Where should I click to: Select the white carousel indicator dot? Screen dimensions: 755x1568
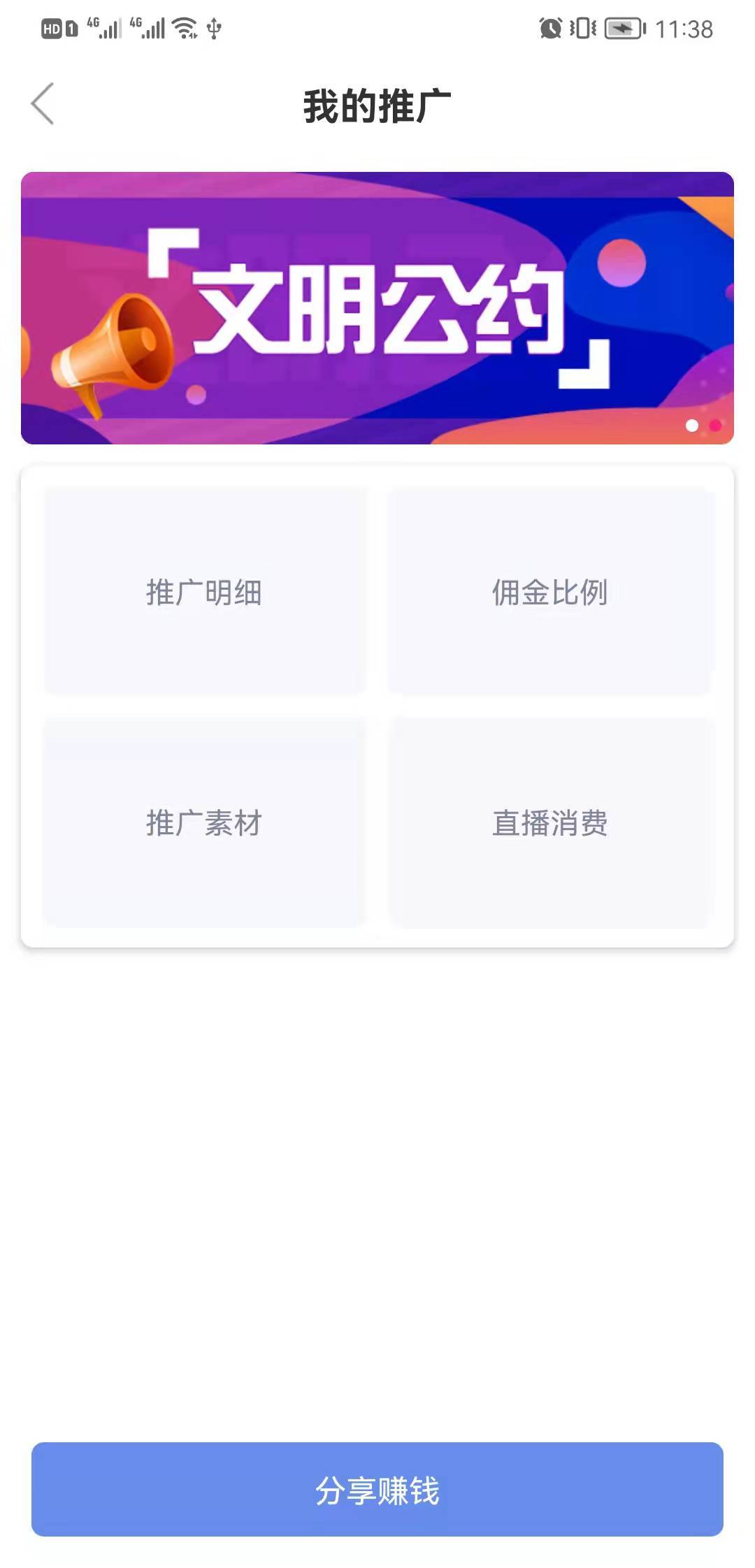[692, 425]
